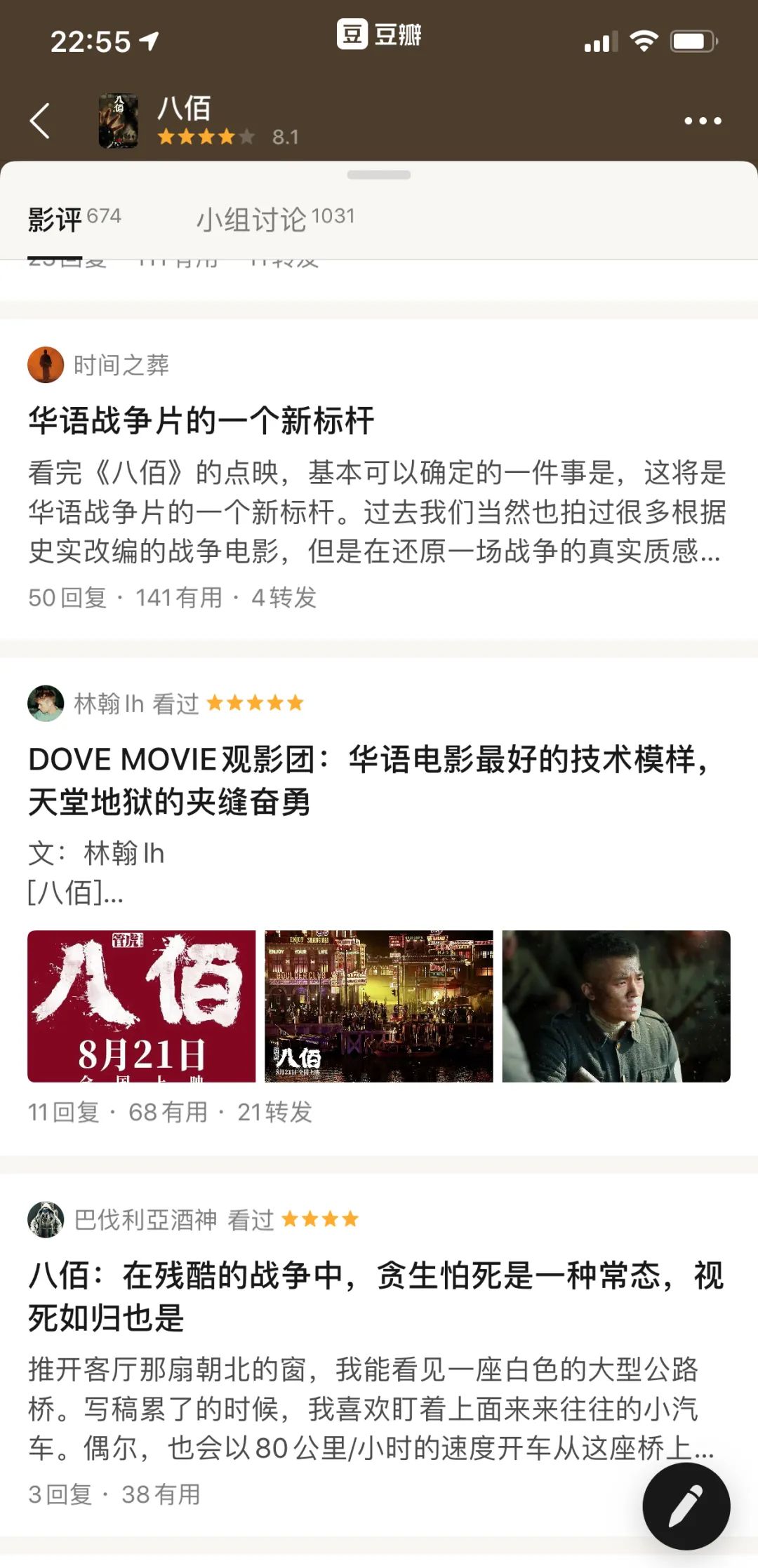View the soldier close-up image
This screenshot has height=1568, width=758.
pyautogui.click(x=616, y=1006)
